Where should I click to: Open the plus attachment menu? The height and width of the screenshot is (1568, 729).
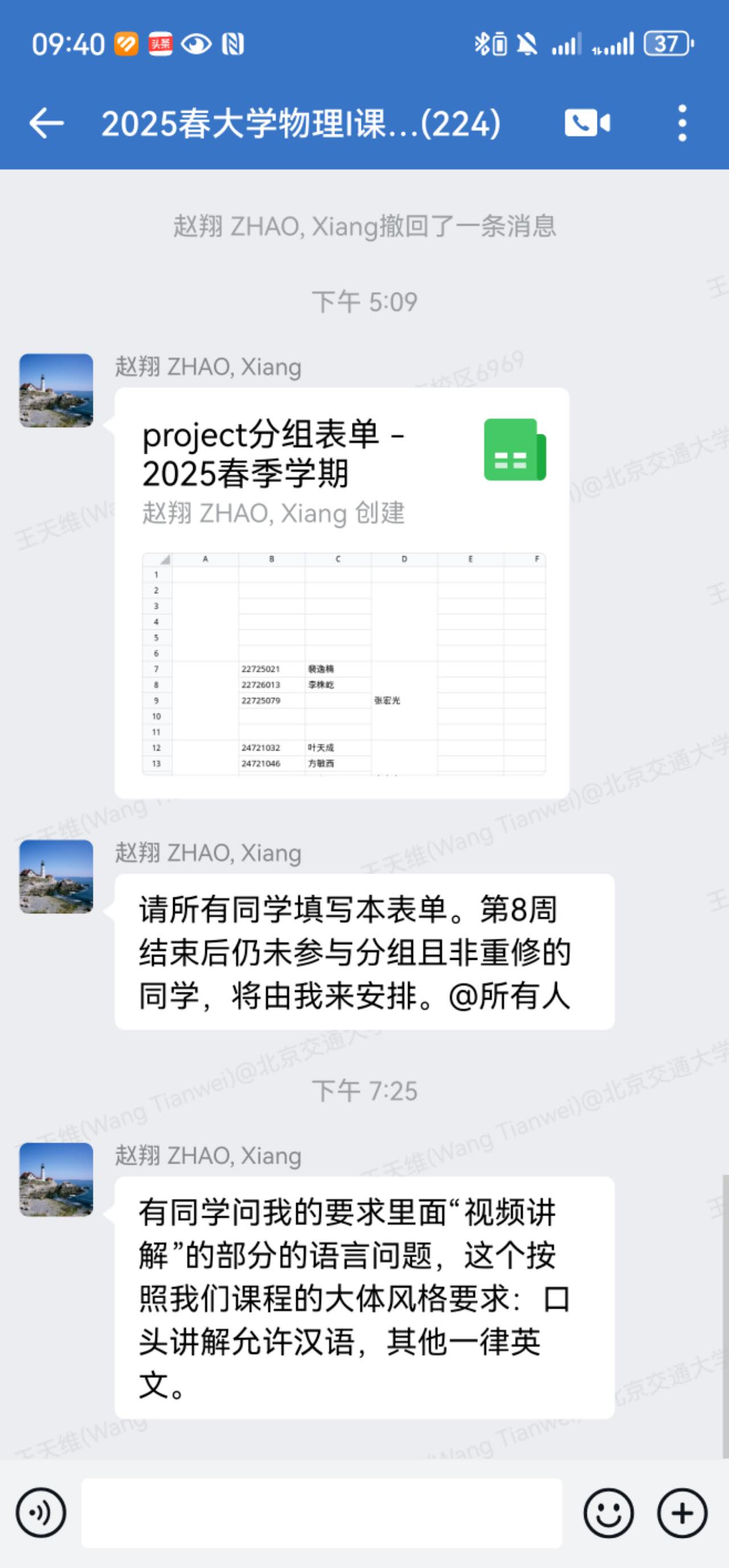[682, 1513]
